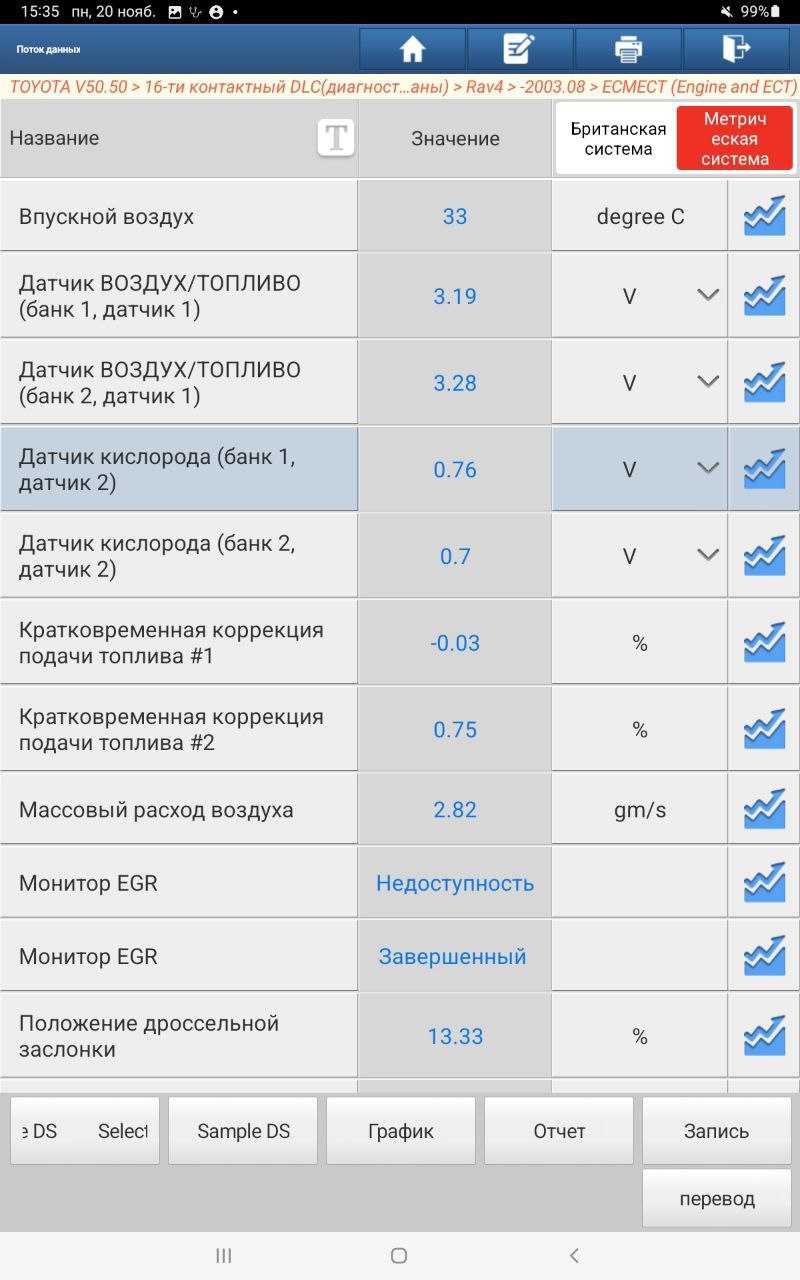800x1280 pixels.
Task: Toggle text size with T icon
Action: click(336, 138)
